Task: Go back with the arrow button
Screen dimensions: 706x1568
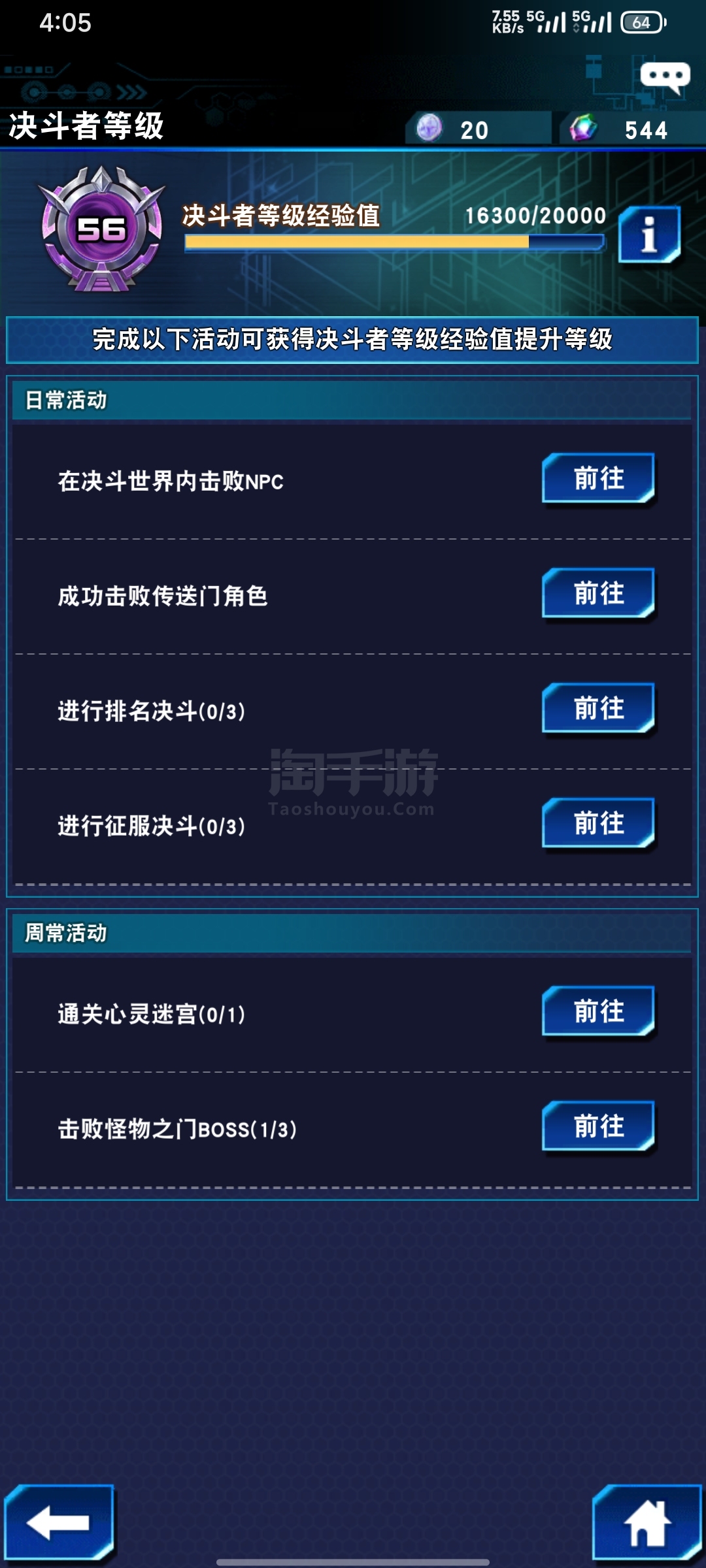Action: [59, 1522]
